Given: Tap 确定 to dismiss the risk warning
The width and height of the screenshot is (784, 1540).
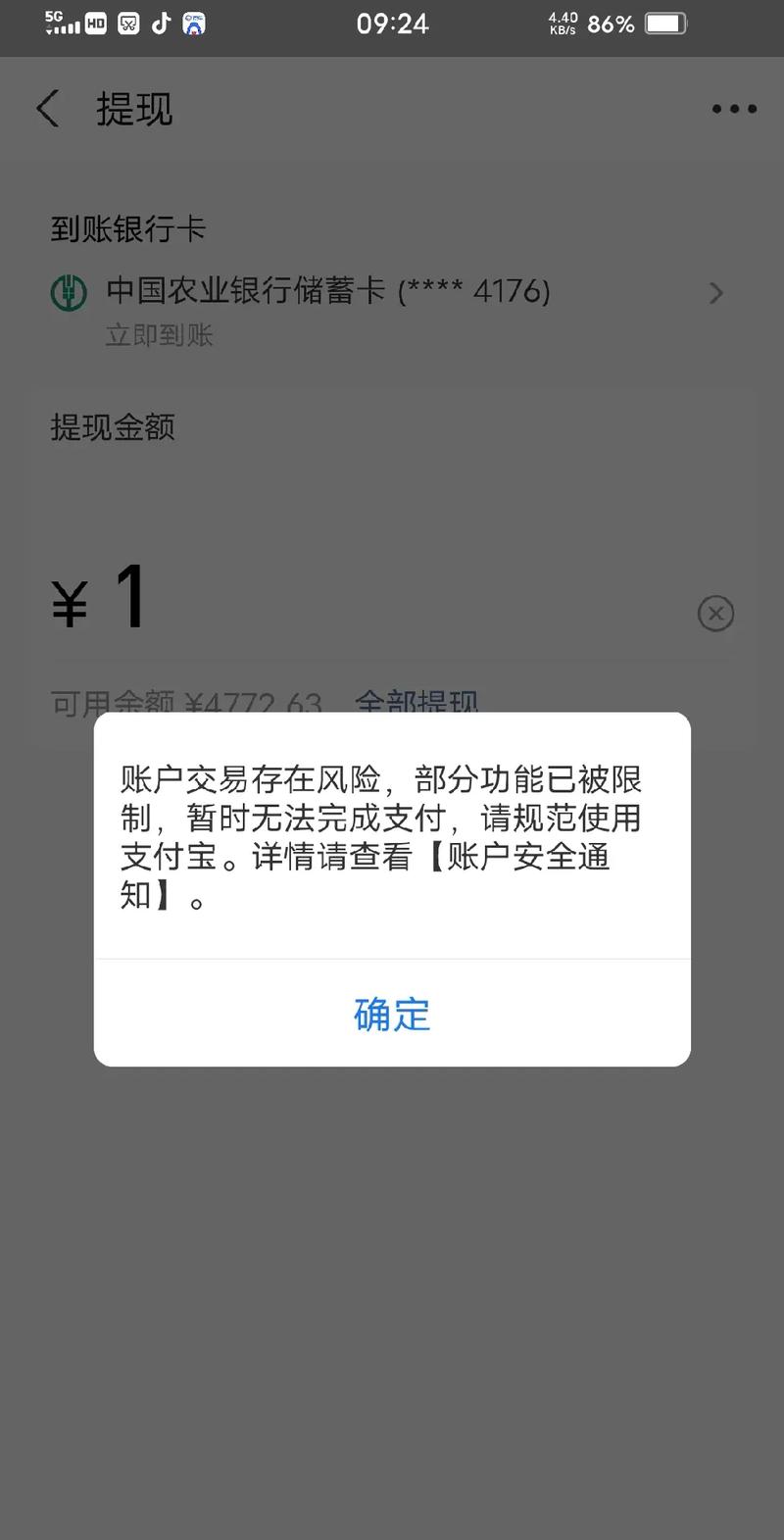Looking at the screenshot, I should coord(391,1017).
